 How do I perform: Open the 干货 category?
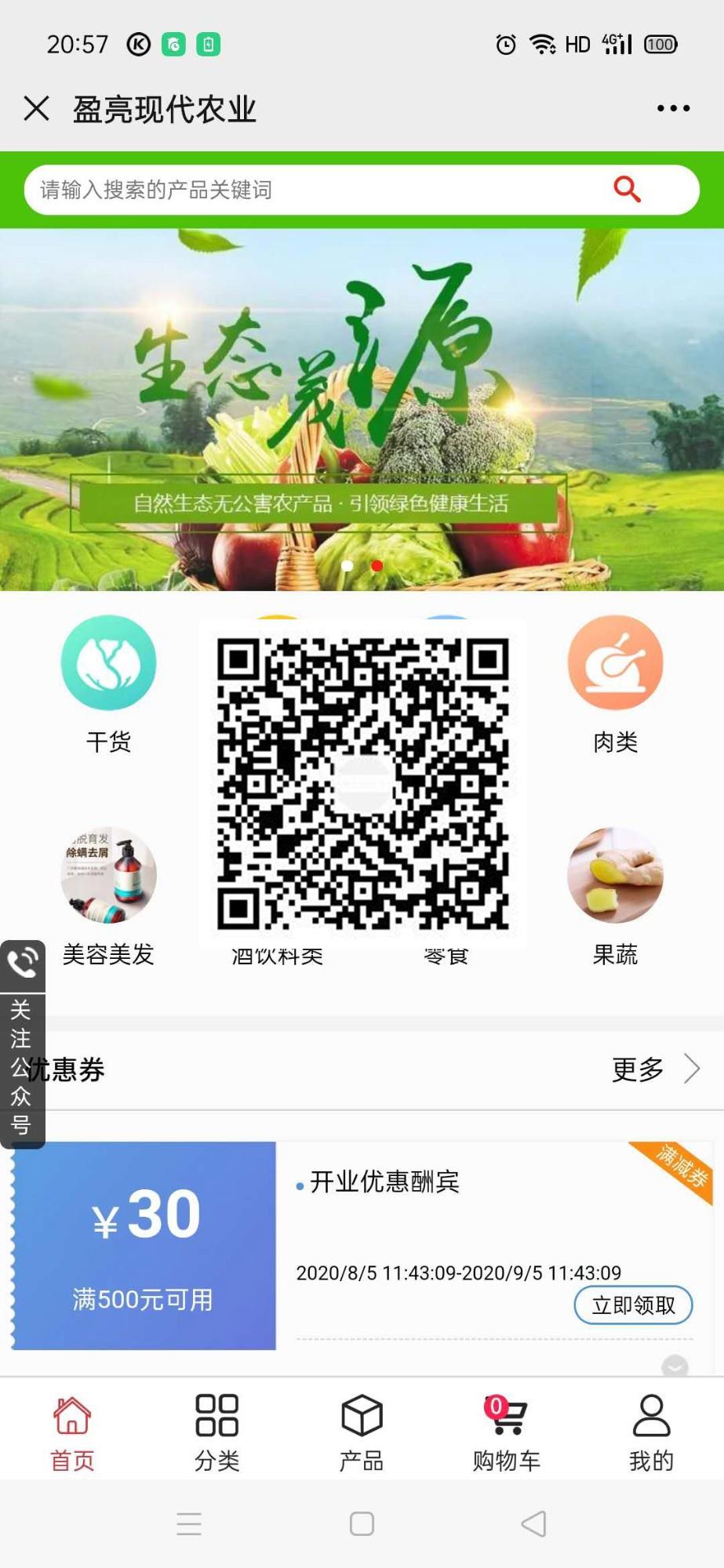coord(109,682)
